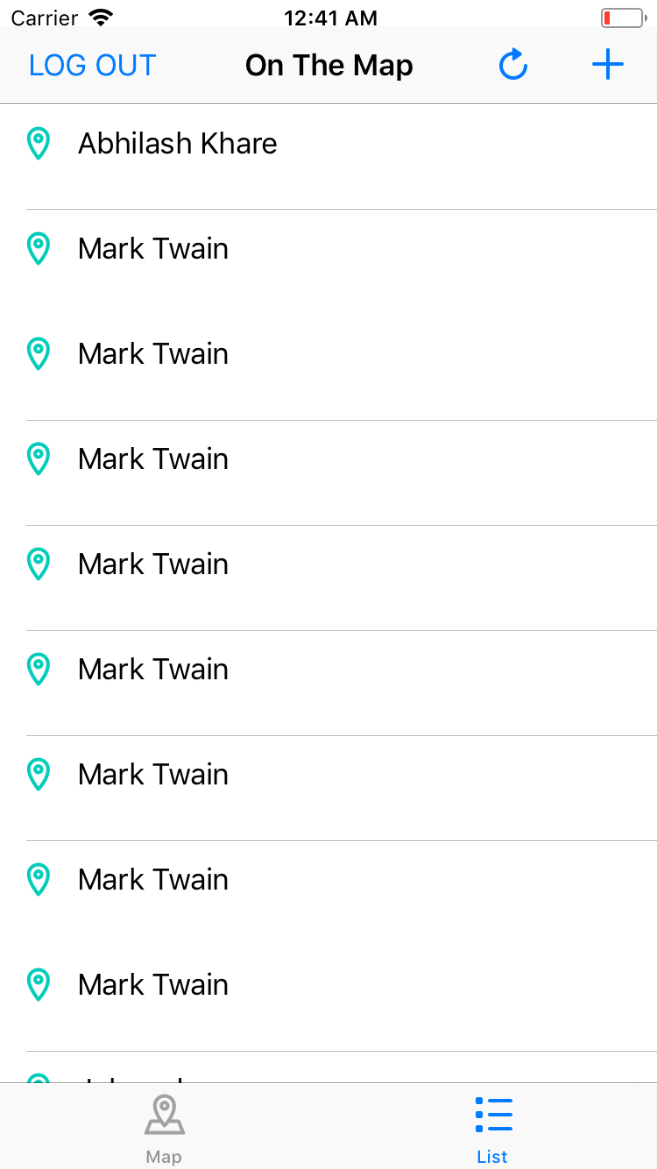The height and width of the screenshot is (1169, 657).
Task: Add a new location with plus icon
Action: point(607,66)
